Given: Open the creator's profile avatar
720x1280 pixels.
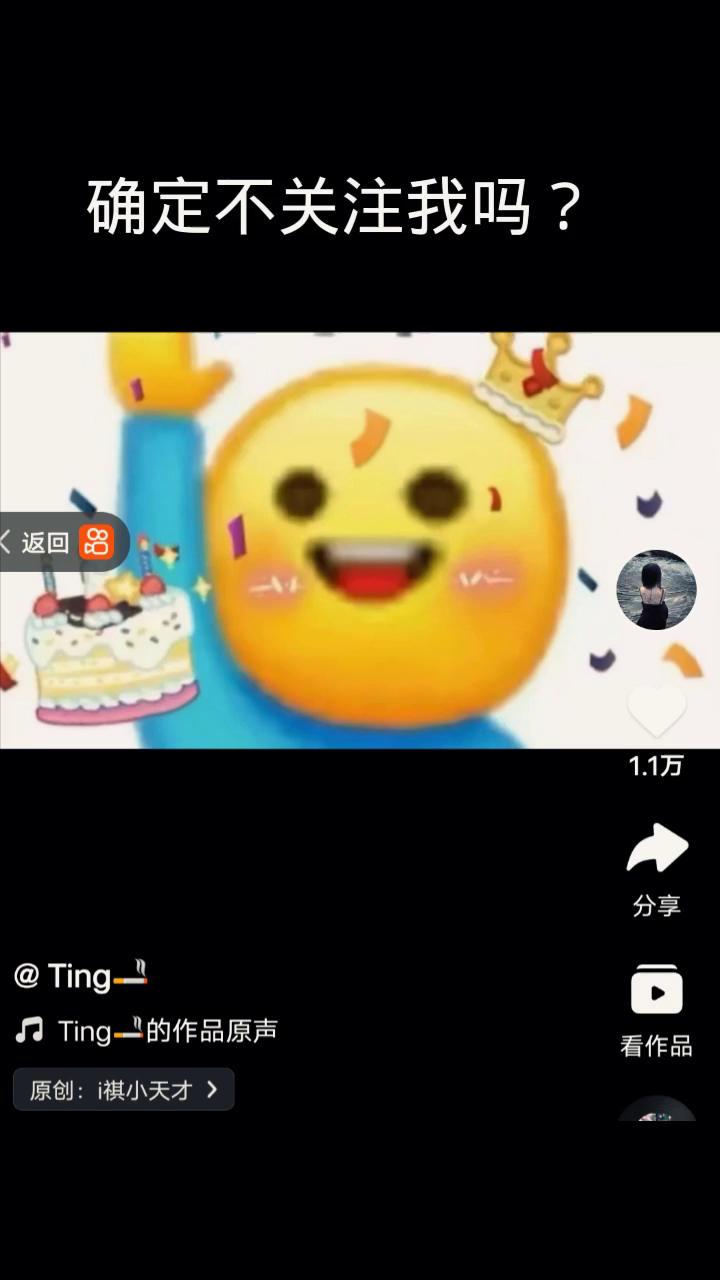Looking at the screenshot, I should coord(656,590).
